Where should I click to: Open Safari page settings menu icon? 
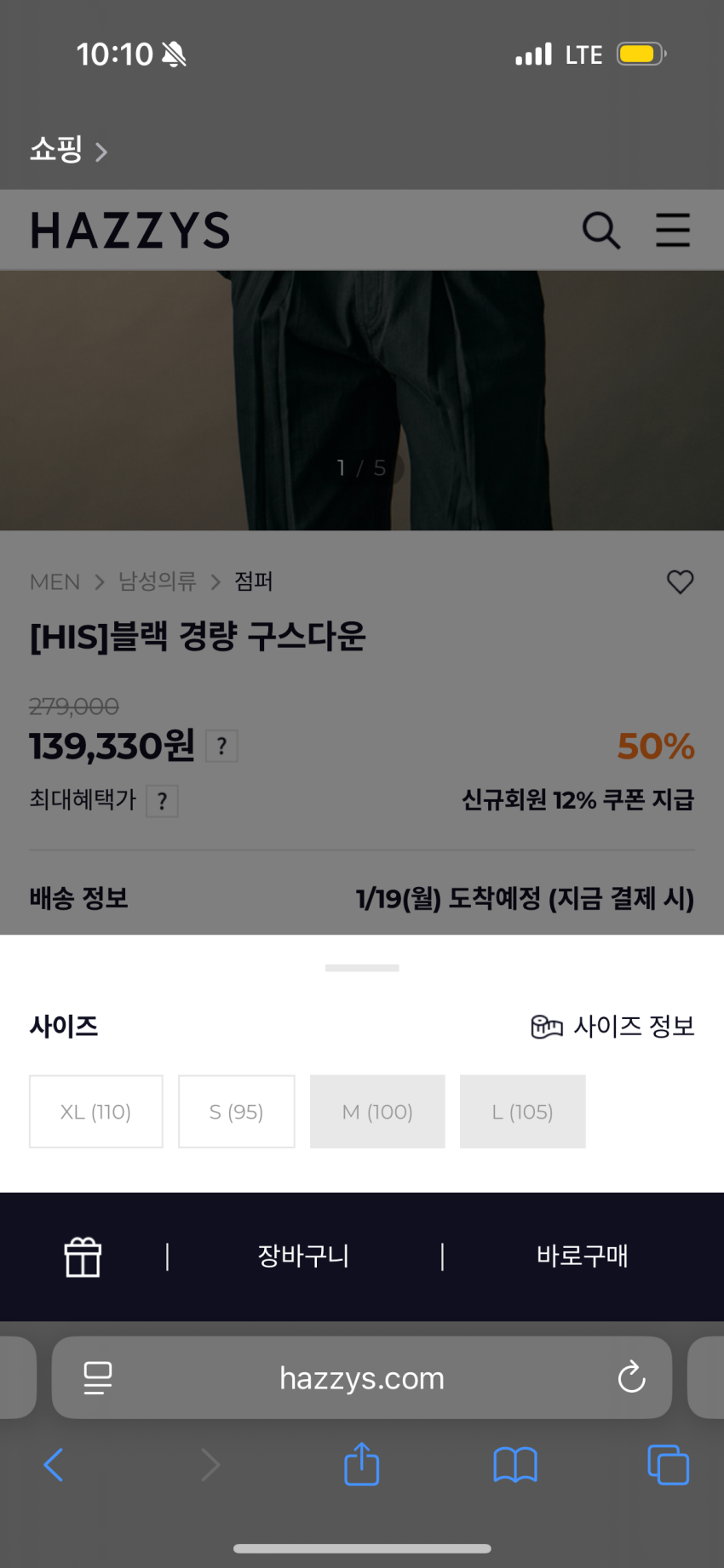click(98, 1377)
